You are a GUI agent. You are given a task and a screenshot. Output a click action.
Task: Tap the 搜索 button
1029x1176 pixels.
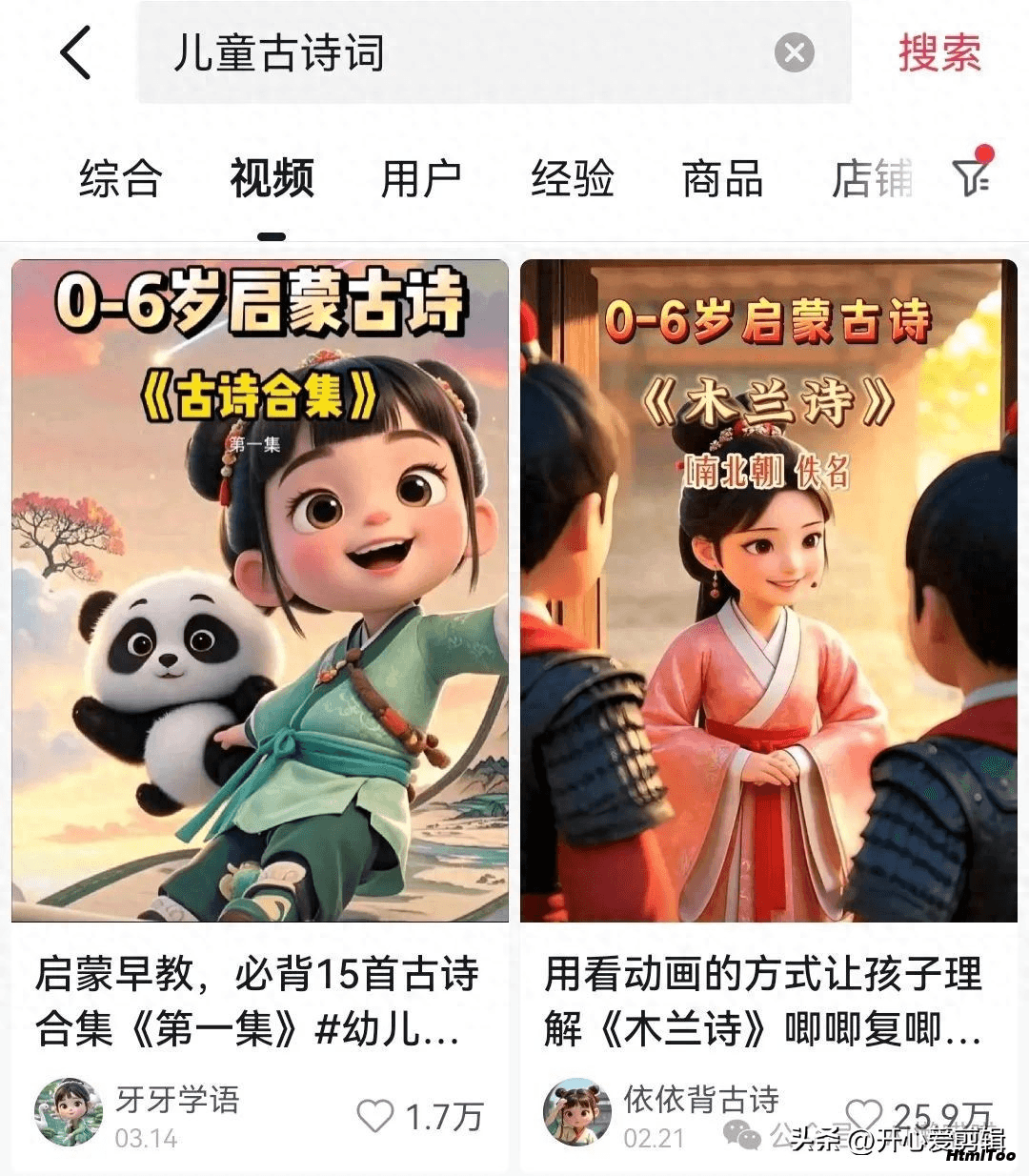coord(938,52)
